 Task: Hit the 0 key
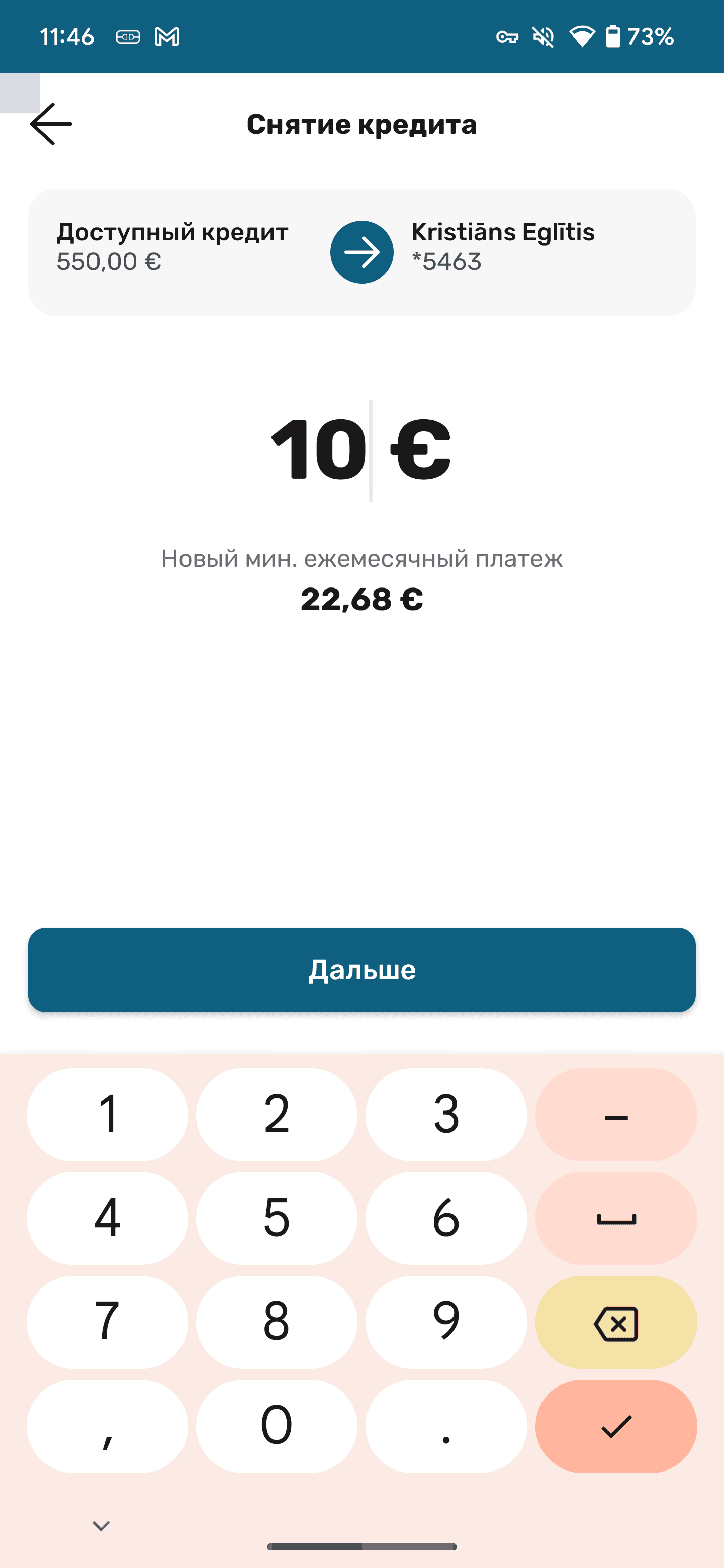pyautogui.click(x=277, y=1426)
